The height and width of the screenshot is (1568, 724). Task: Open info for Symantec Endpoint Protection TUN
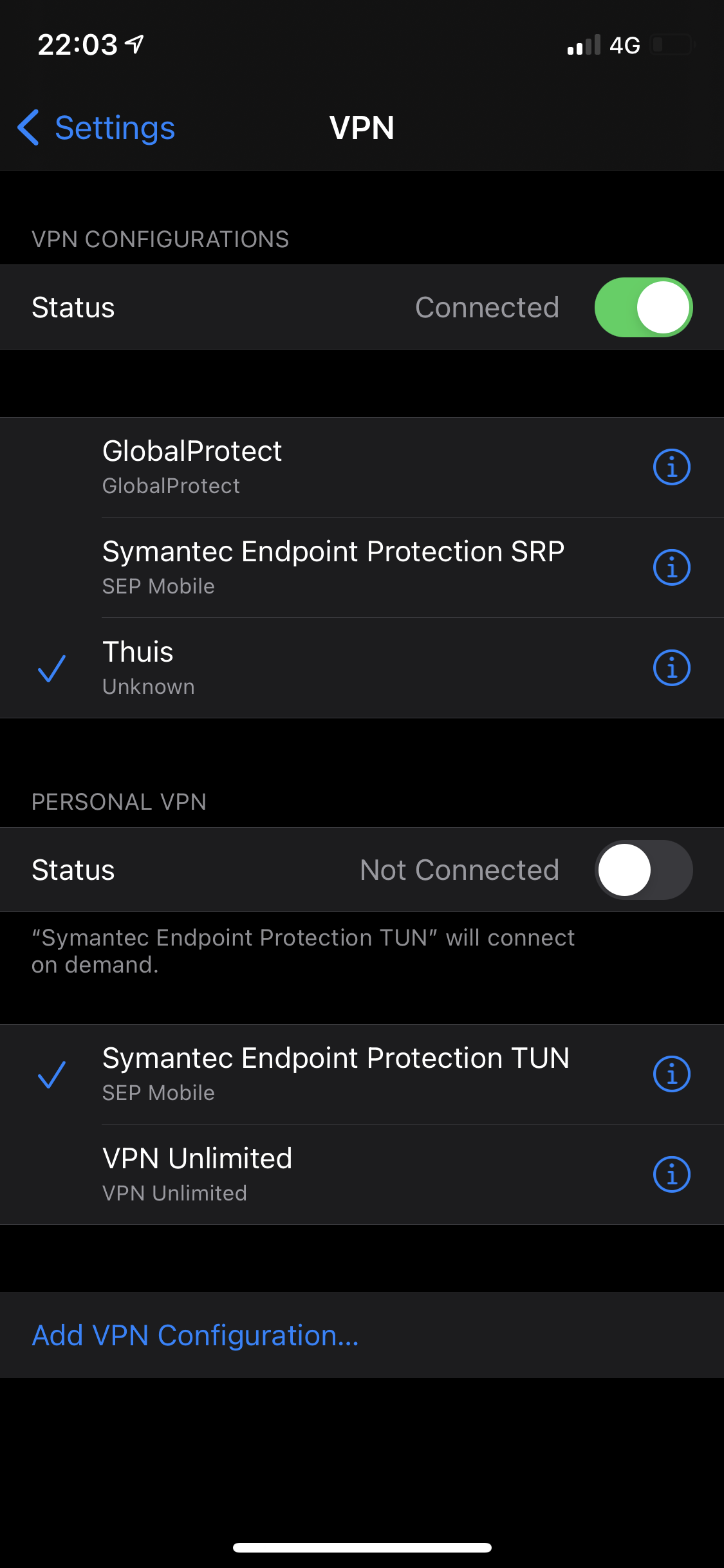(x=671, y=1074)
